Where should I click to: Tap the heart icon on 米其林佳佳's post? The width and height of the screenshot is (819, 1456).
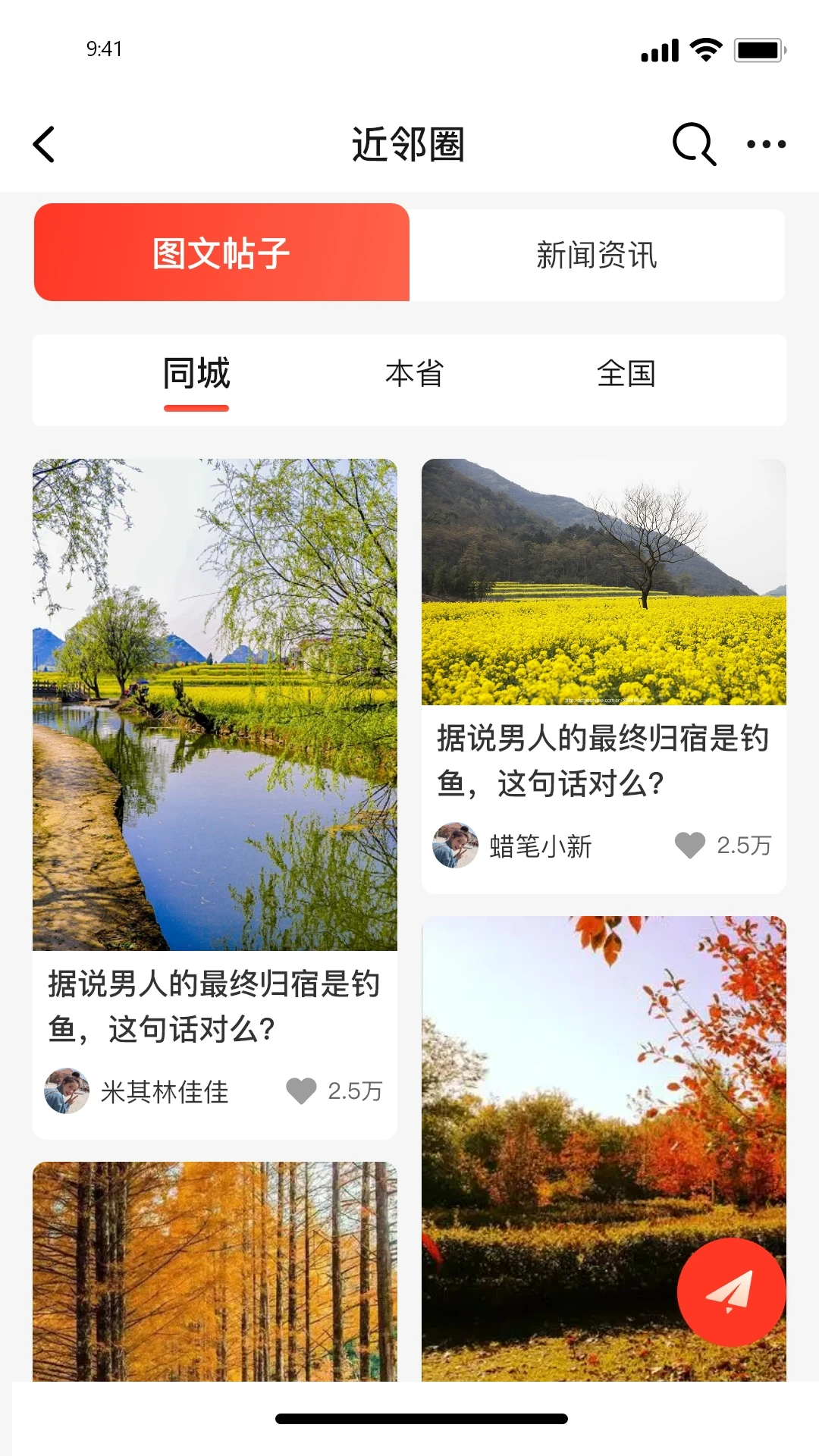pos(303,1092)
